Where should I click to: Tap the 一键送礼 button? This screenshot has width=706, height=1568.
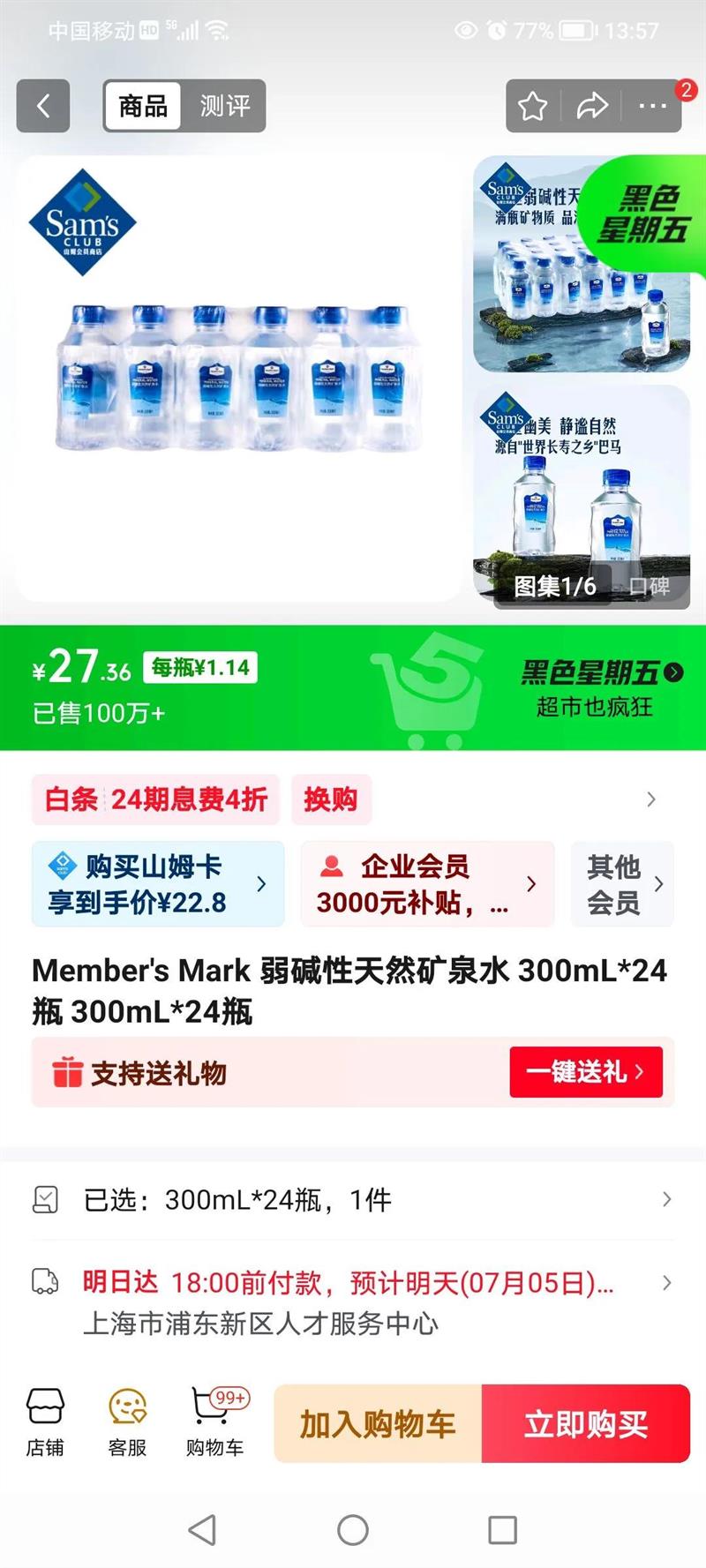tap(586, 1072)
